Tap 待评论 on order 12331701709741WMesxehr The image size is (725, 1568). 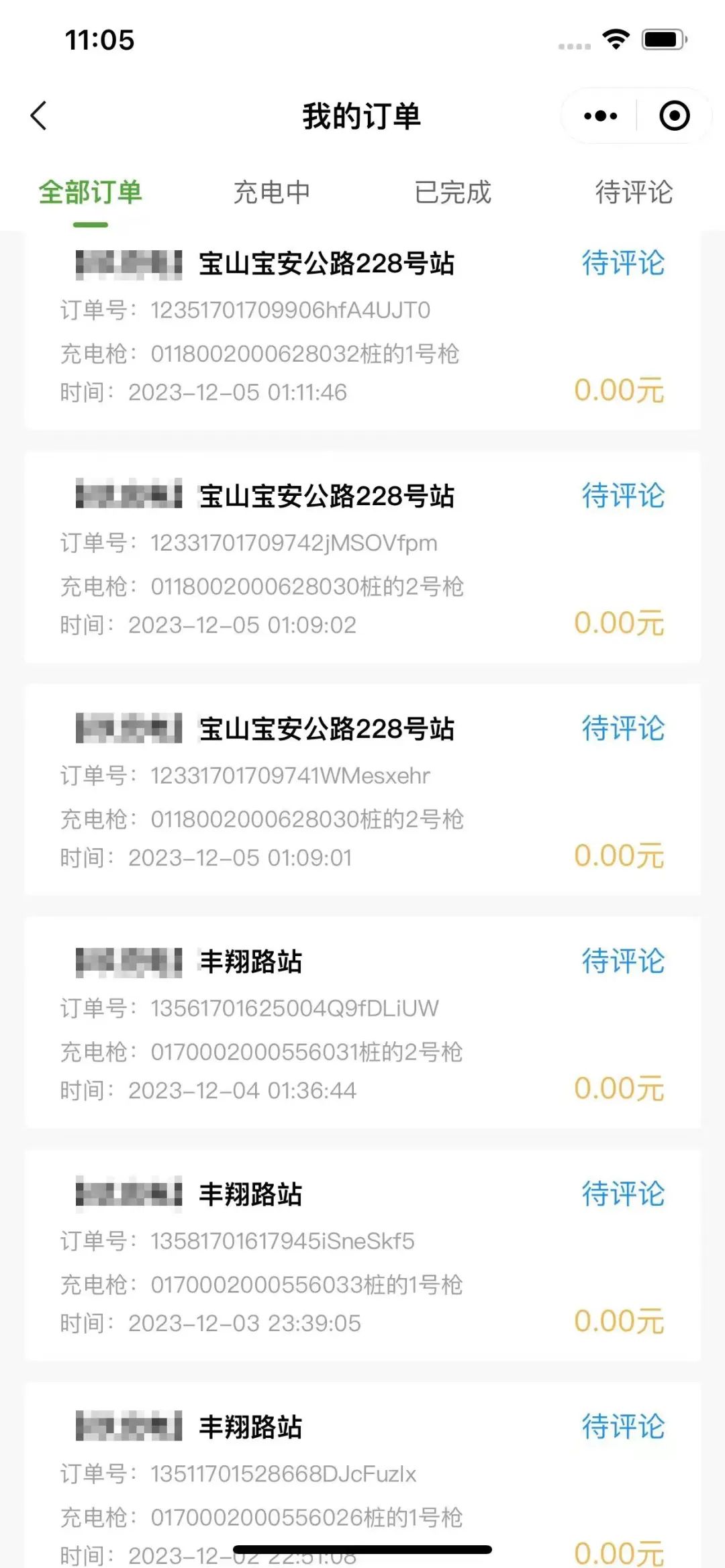[623, 728]
